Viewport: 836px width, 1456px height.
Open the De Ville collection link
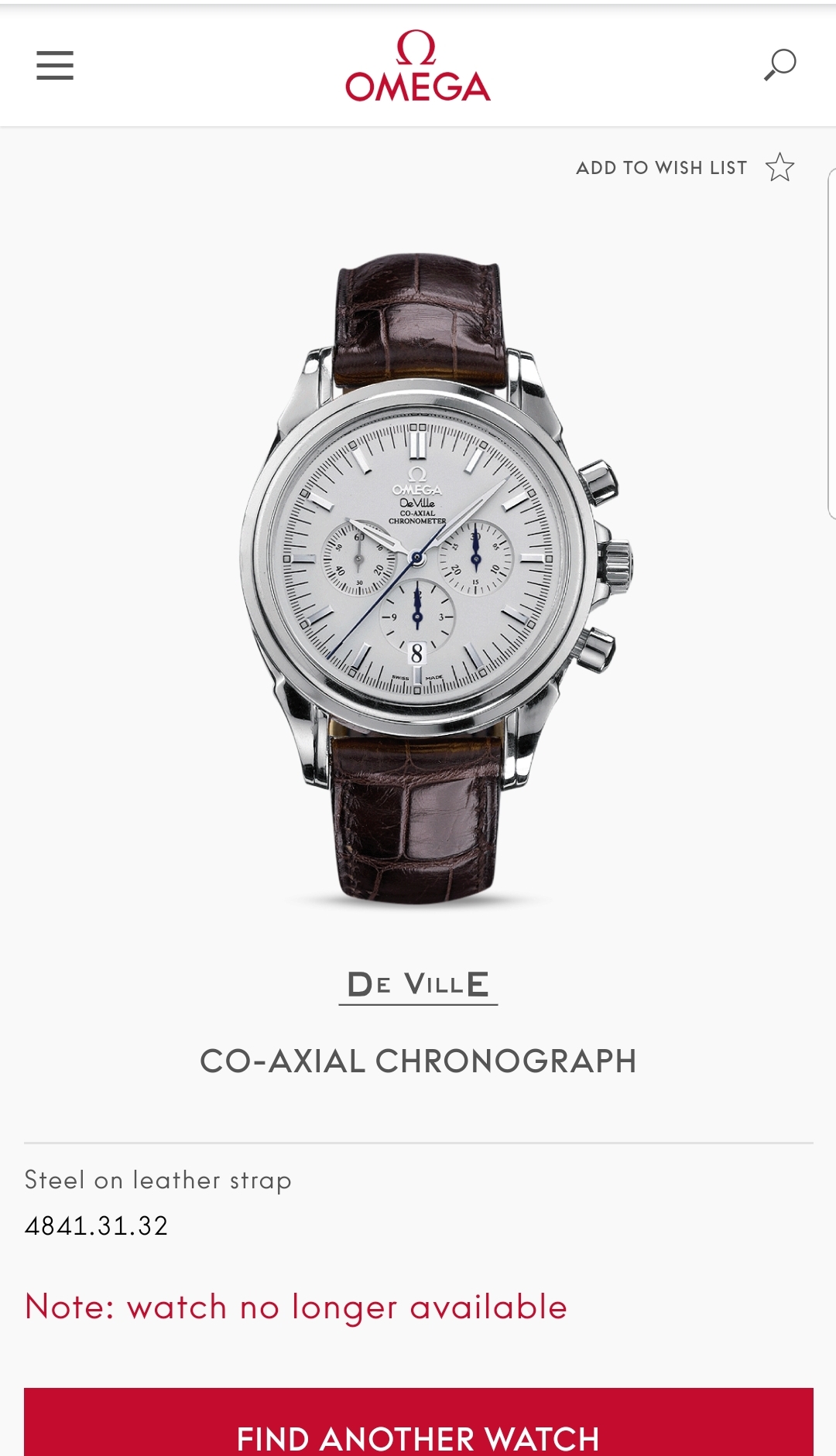418,985
